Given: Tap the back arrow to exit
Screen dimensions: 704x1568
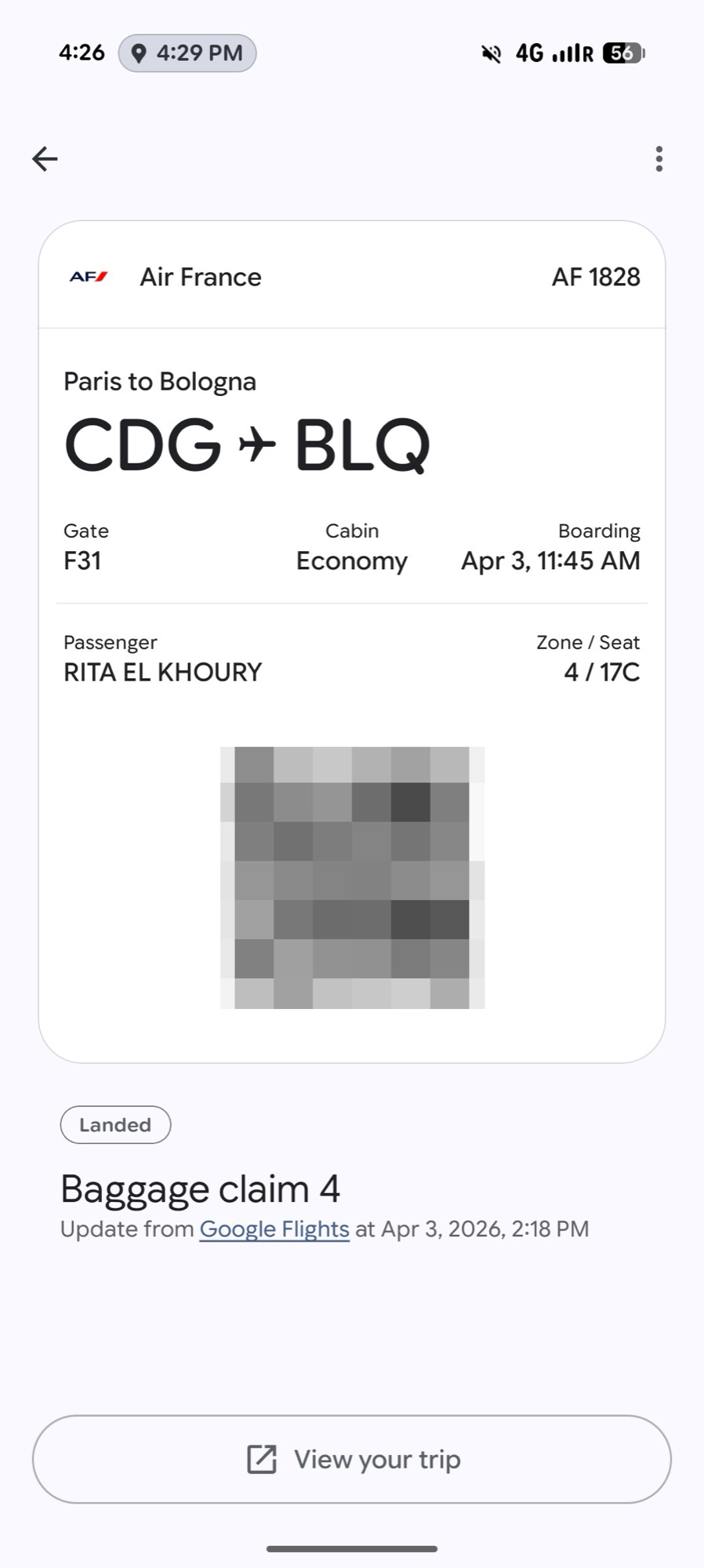Looking at the screenshot, I should tap(45, 159).
